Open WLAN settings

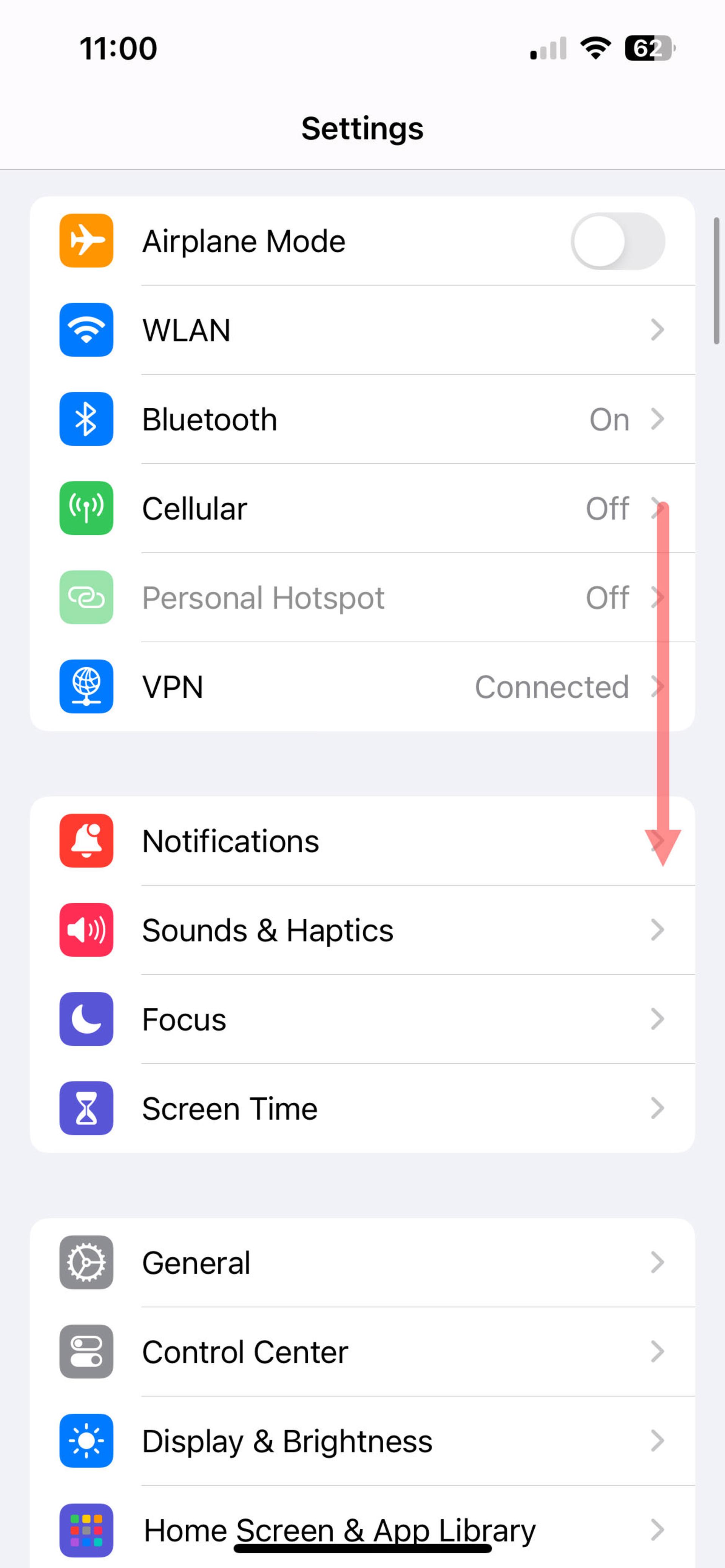[x=362, y=330]
